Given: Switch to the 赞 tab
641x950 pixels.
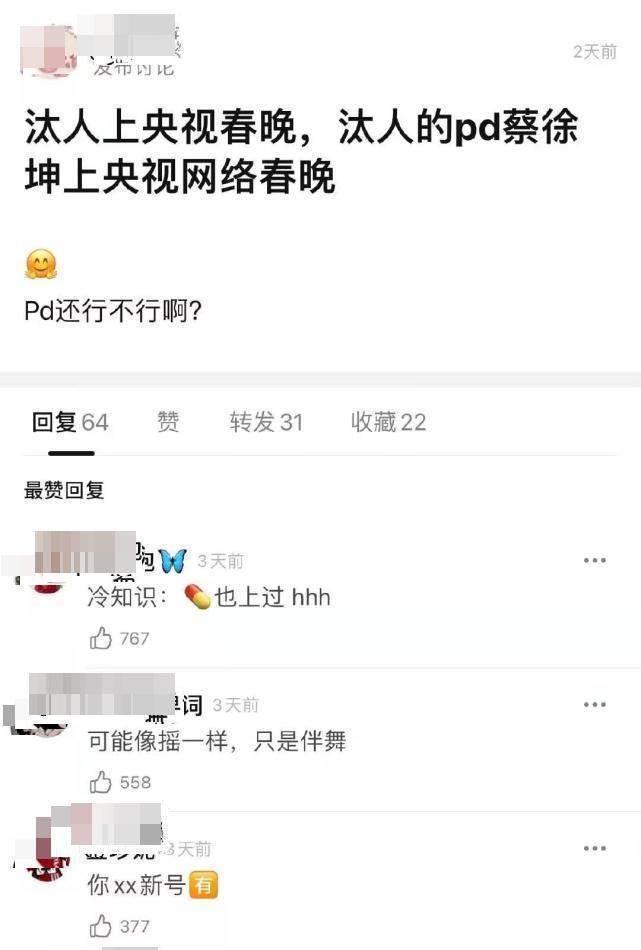Looking at the screenshot, I should pyautogui.click(x=168, y=423).
